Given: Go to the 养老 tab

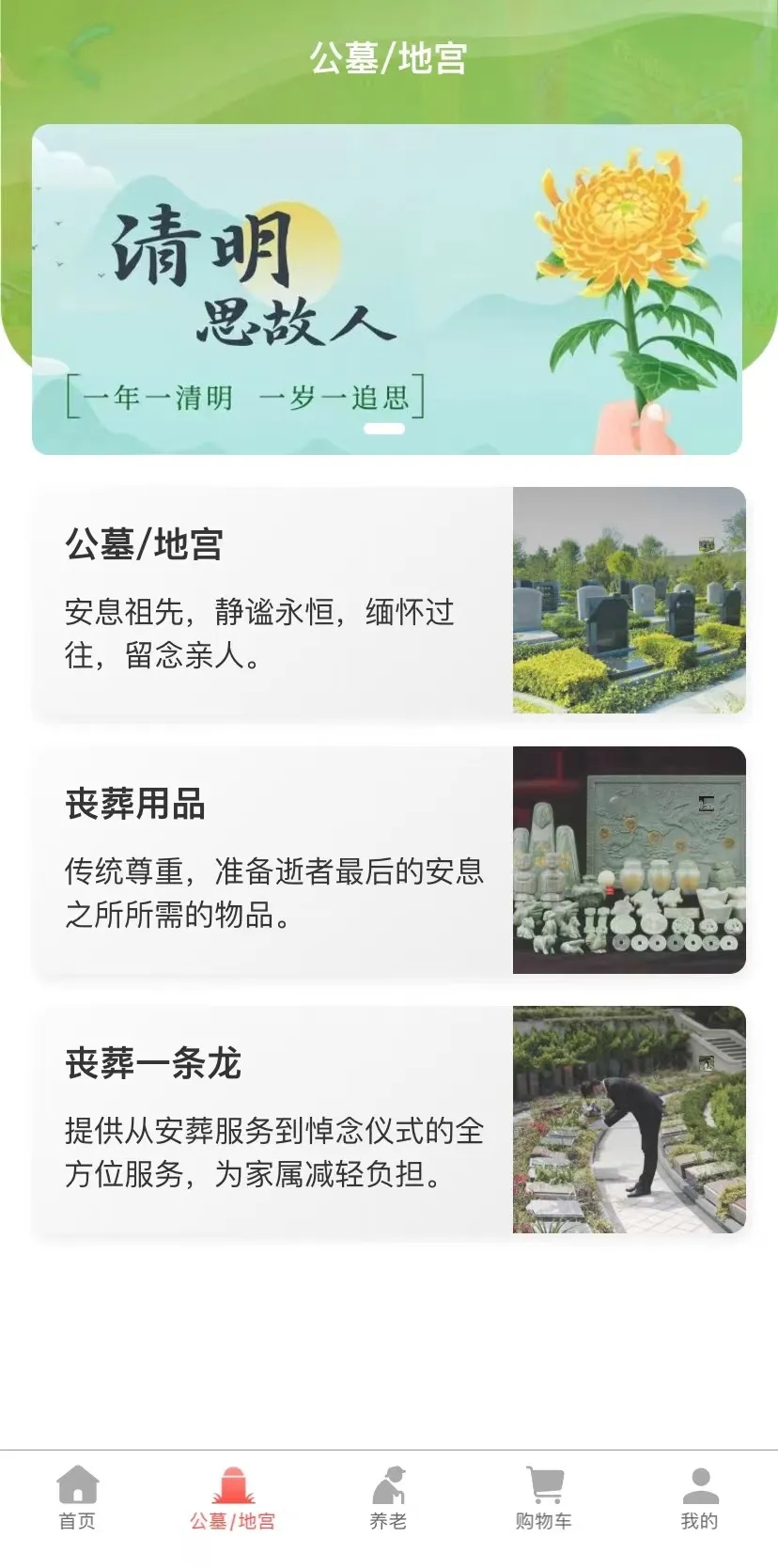Looking at the screenshot, I should pyautogui.click(x=388, y=1498).
